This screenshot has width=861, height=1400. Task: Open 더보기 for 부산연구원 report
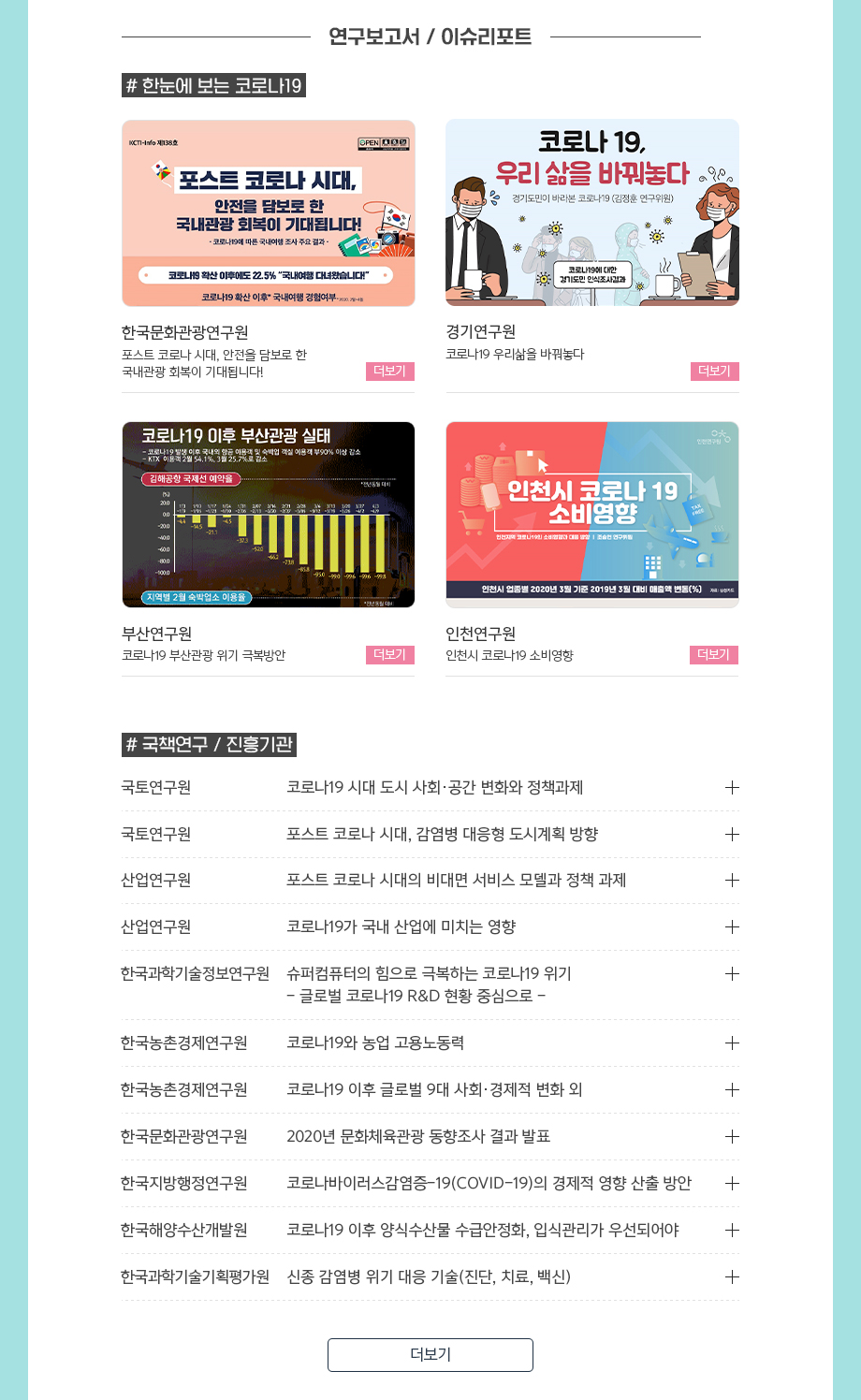pos(389,655)
